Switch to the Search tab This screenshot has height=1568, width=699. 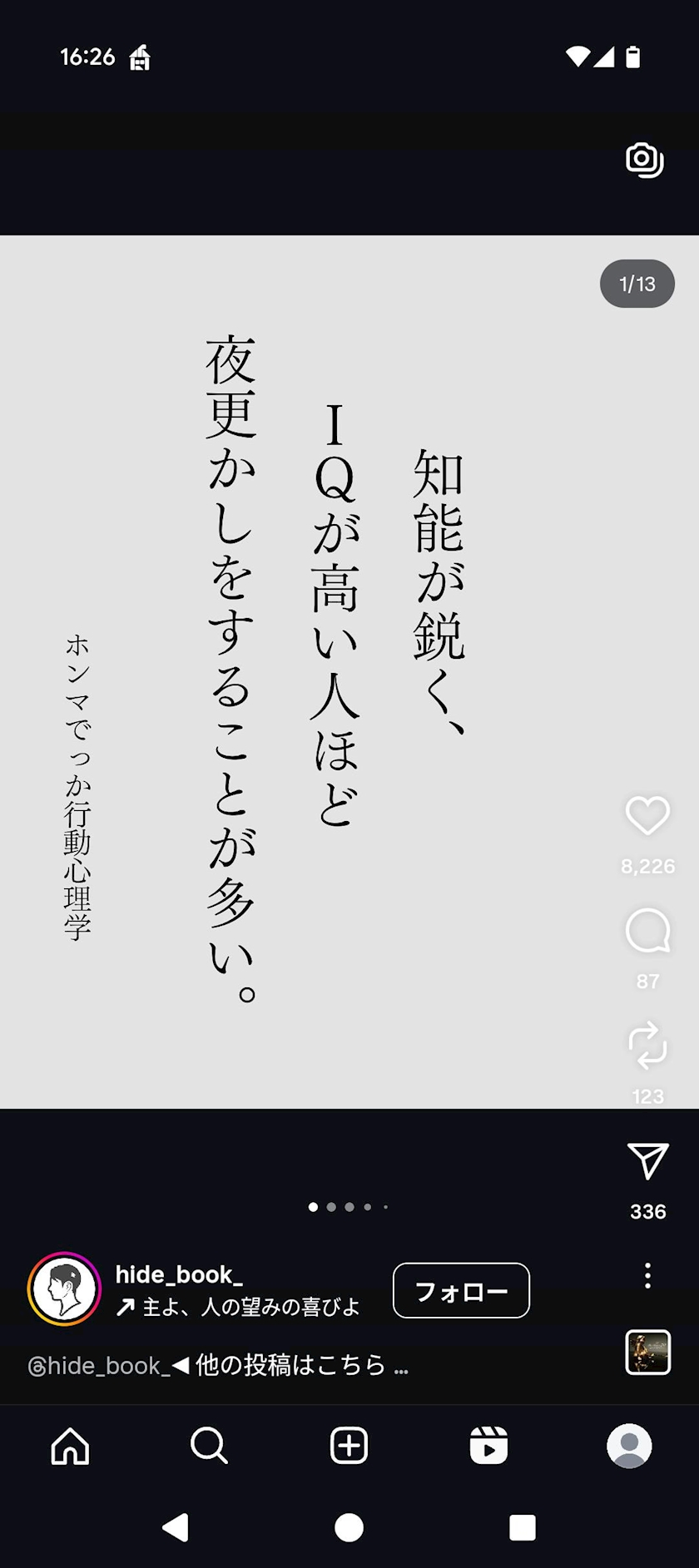(x=209, y=1446)
